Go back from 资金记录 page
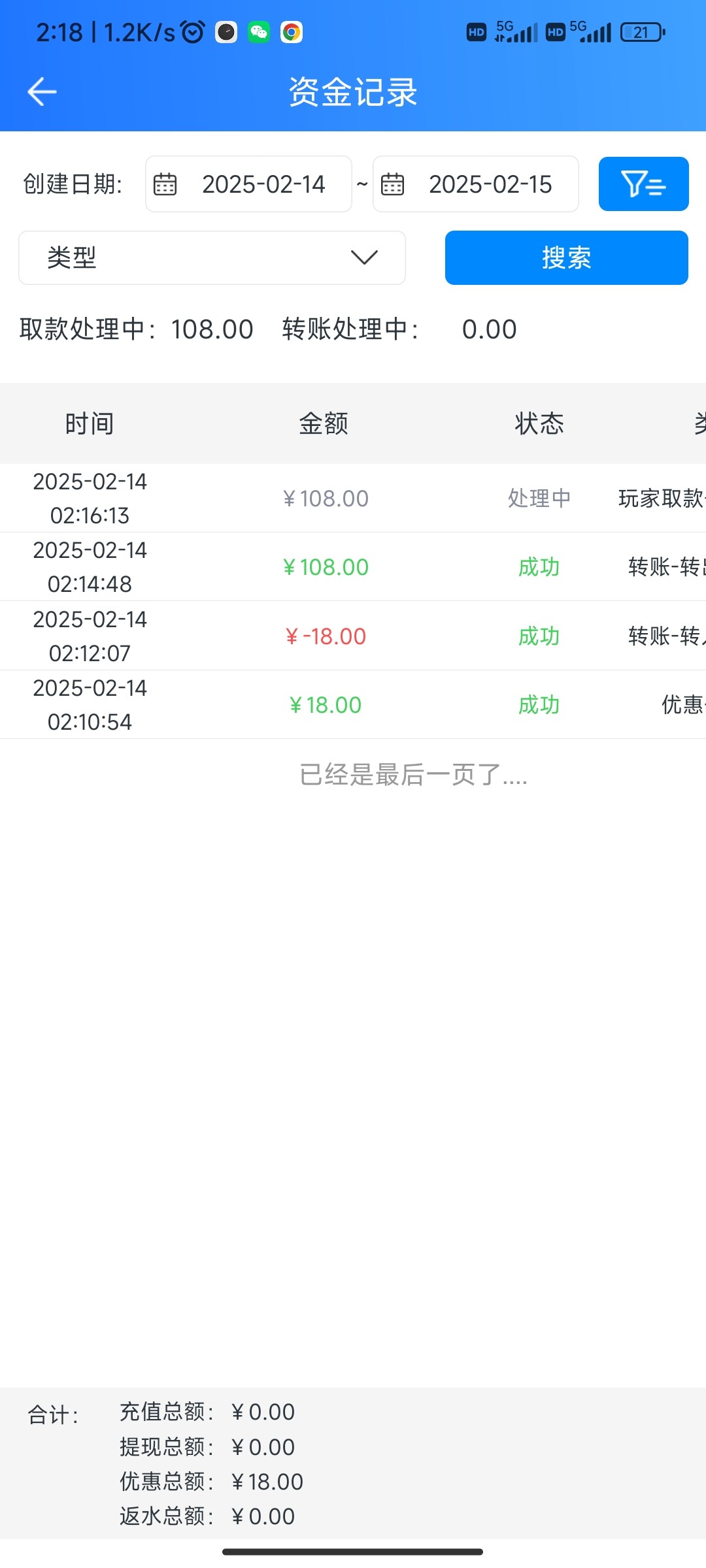Screen dimensions: 706x1568 (42, 91)
